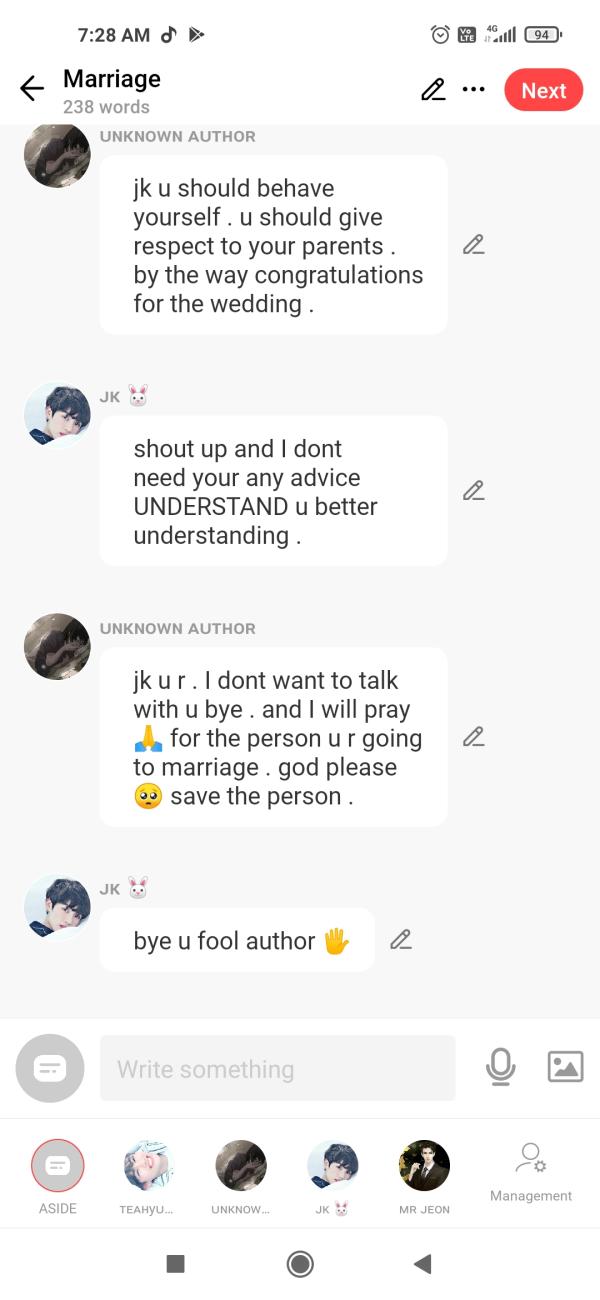Tap the microphone icon for voice input

coord(500,1068)
